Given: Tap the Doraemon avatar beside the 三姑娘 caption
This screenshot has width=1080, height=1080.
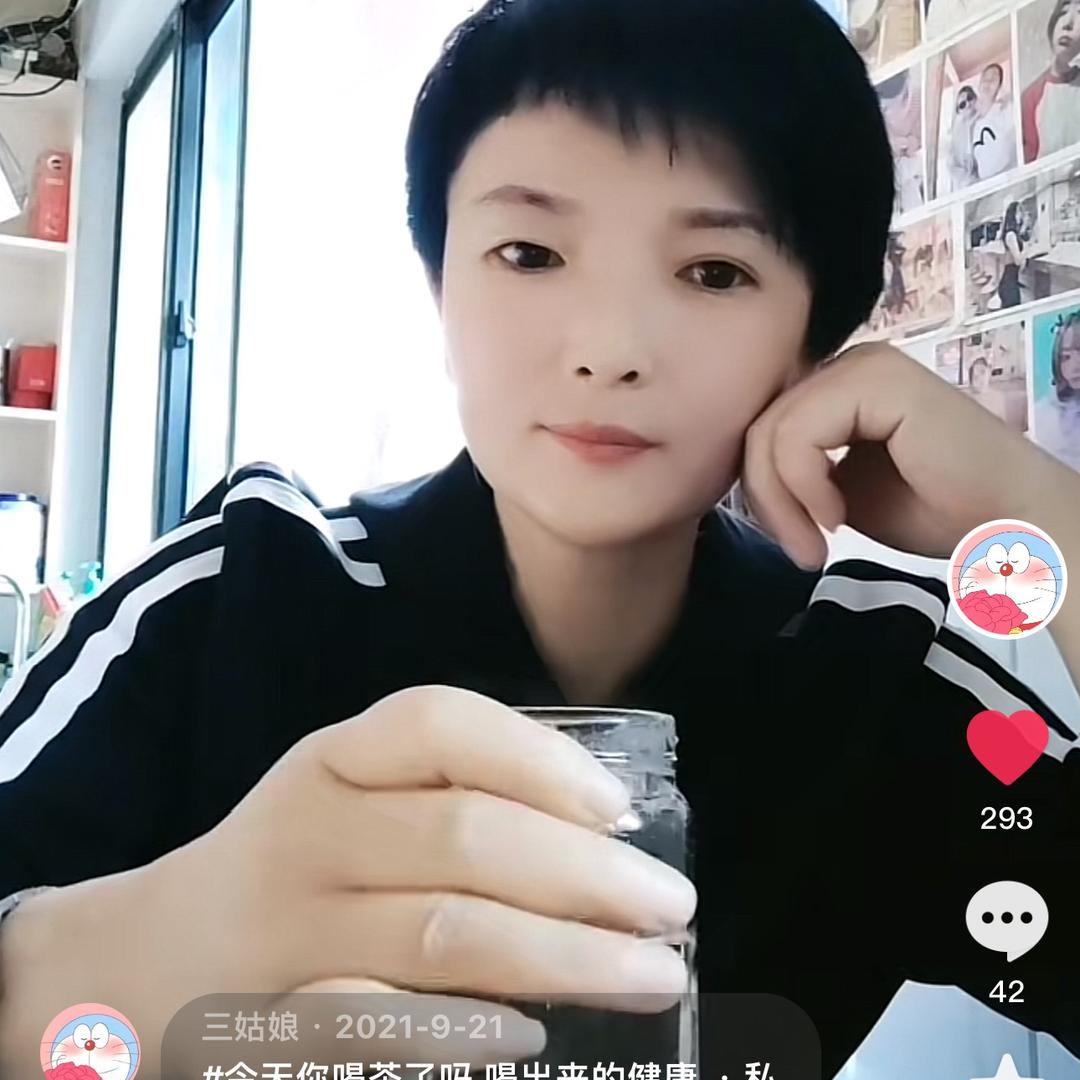Looking at the screenshot, I should coord(90,1045).
